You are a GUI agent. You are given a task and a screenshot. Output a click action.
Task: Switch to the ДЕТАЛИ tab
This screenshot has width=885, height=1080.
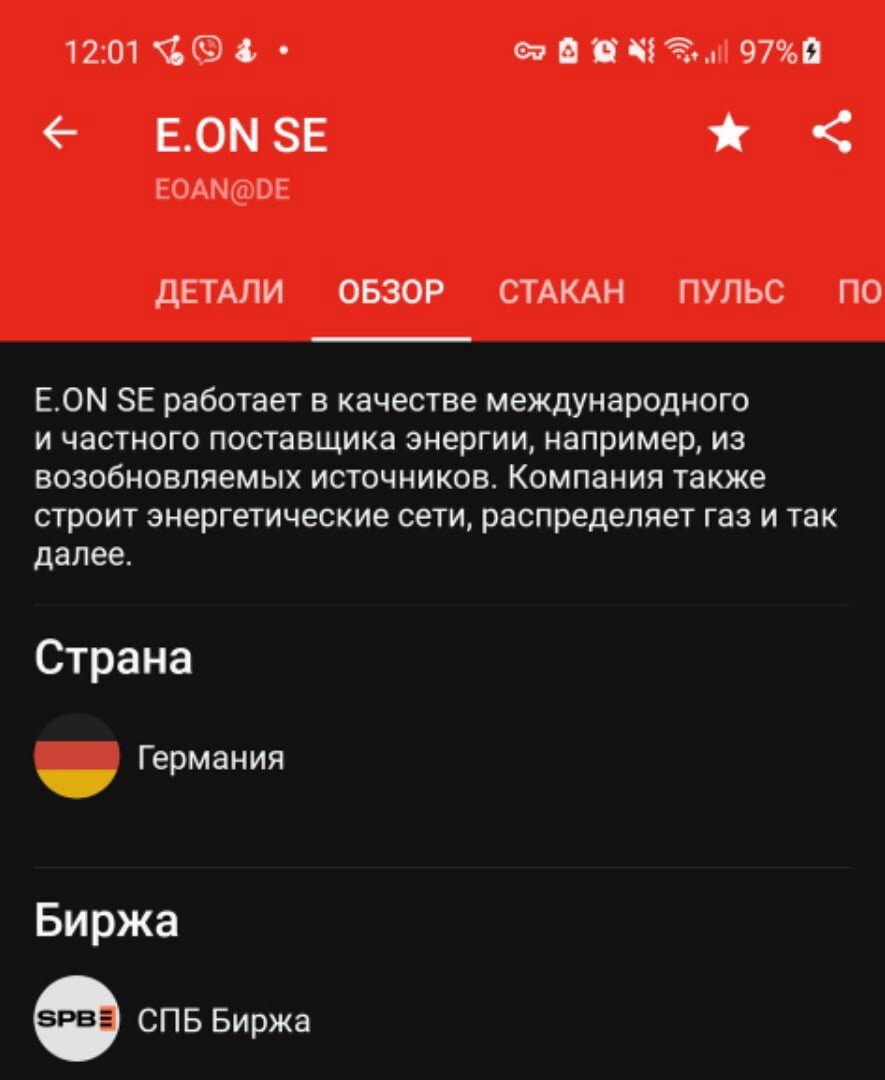click(222, 291)
